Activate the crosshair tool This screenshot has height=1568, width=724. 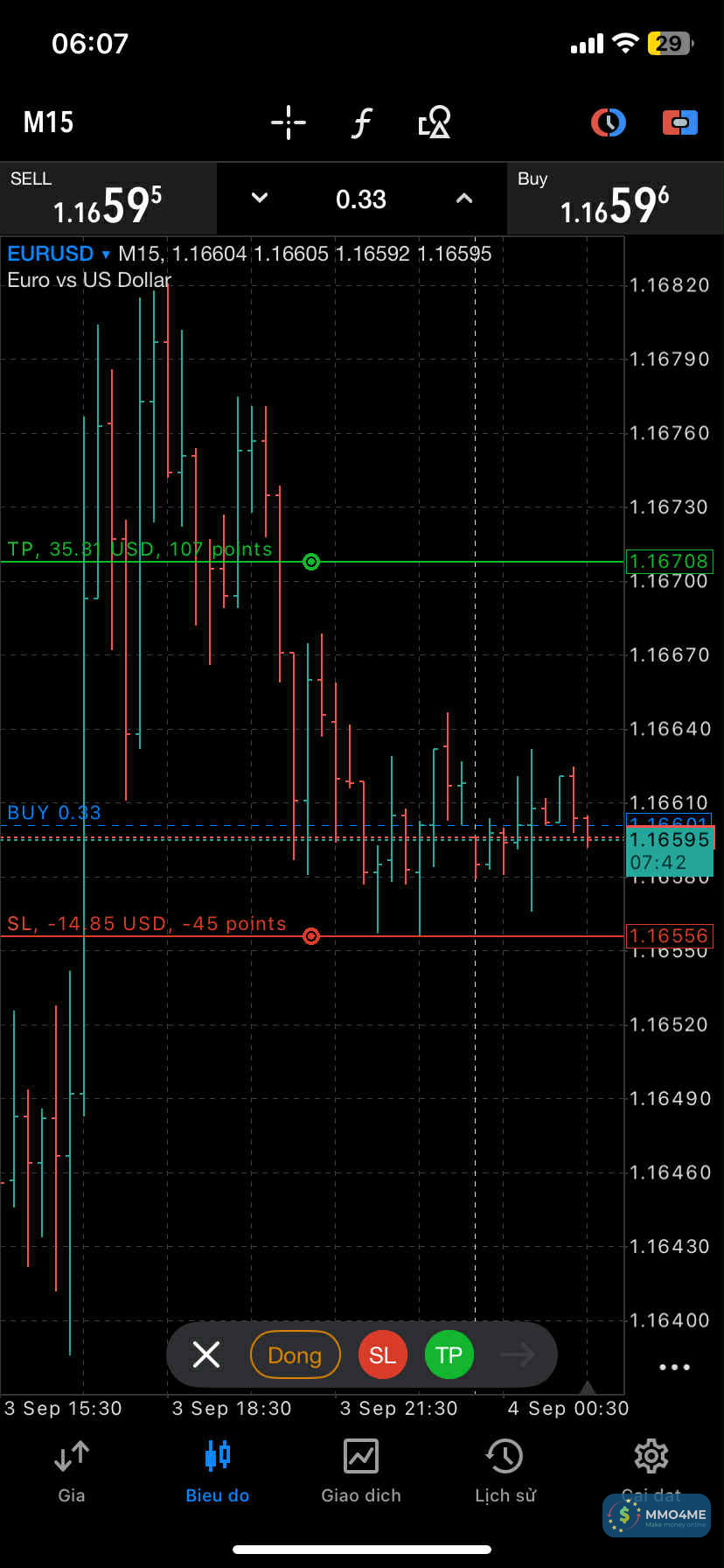288,122
